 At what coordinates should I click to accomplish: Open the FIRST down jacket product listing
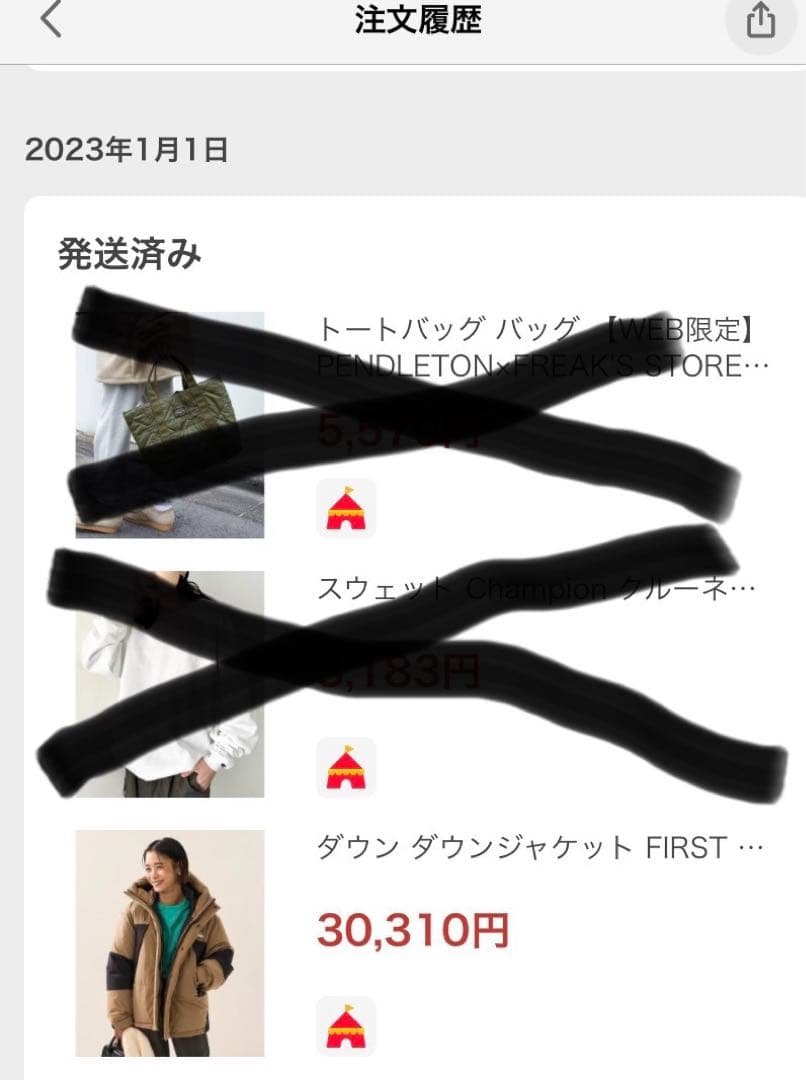click(540, 848)
